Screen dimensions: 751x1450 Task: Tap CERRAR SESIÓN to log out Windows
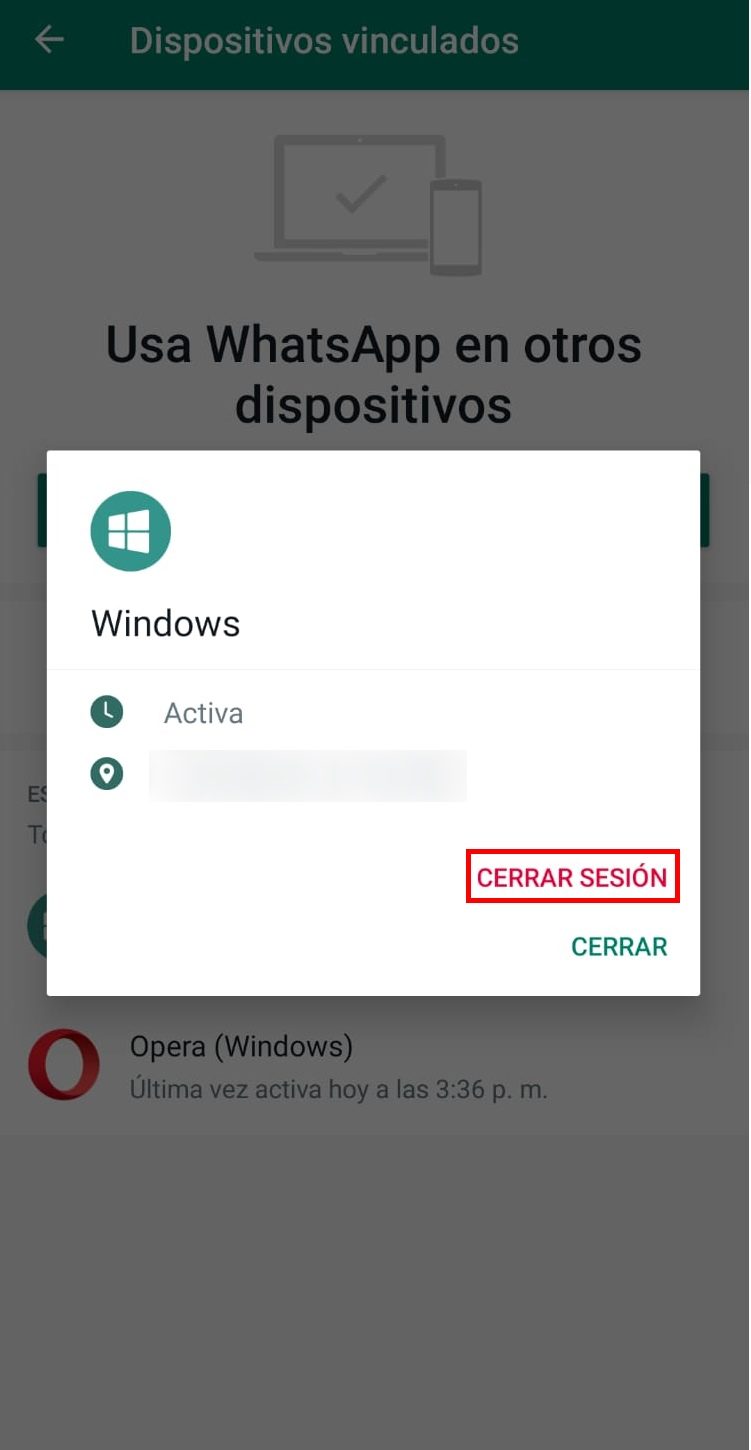(572, 877)
